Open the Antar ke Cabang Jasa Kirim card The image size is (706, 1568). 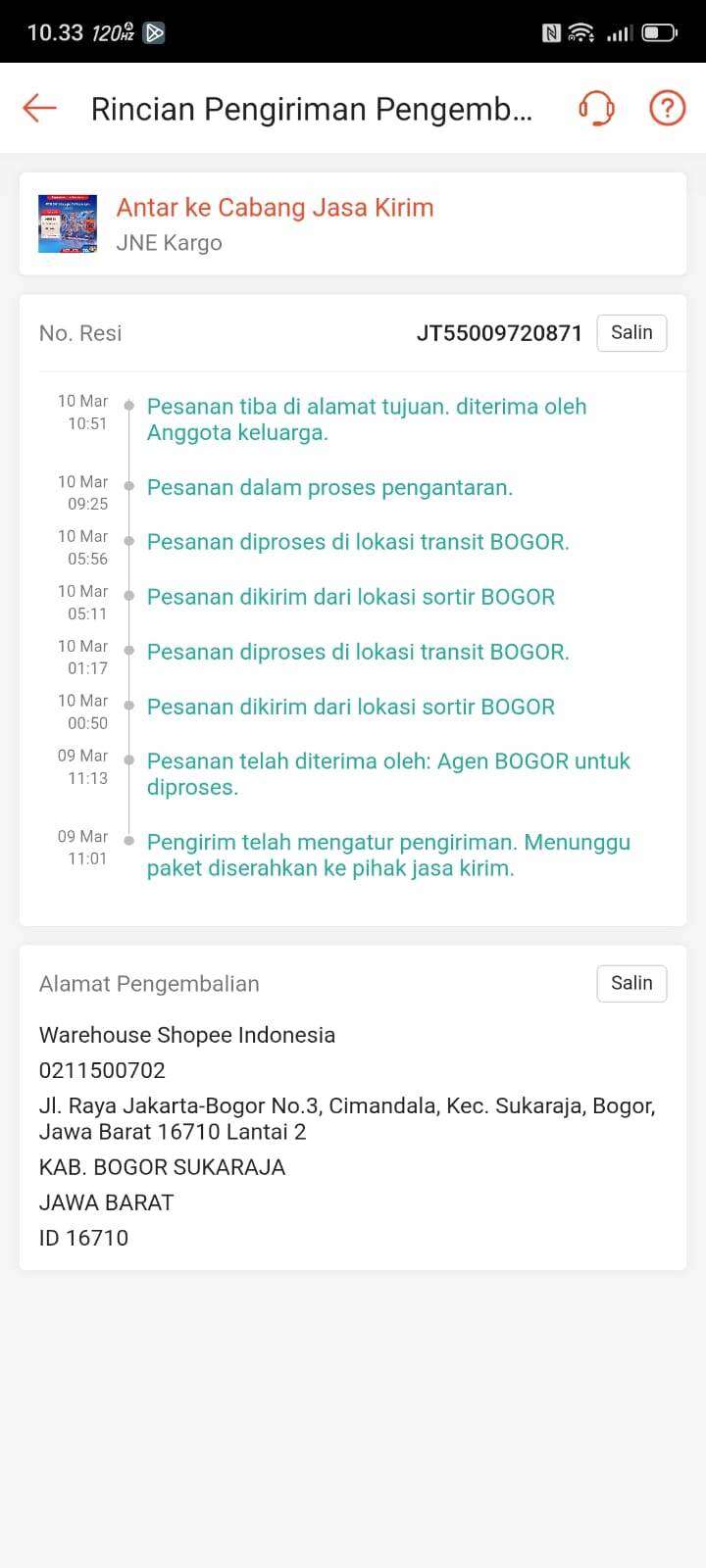[353, 224]
